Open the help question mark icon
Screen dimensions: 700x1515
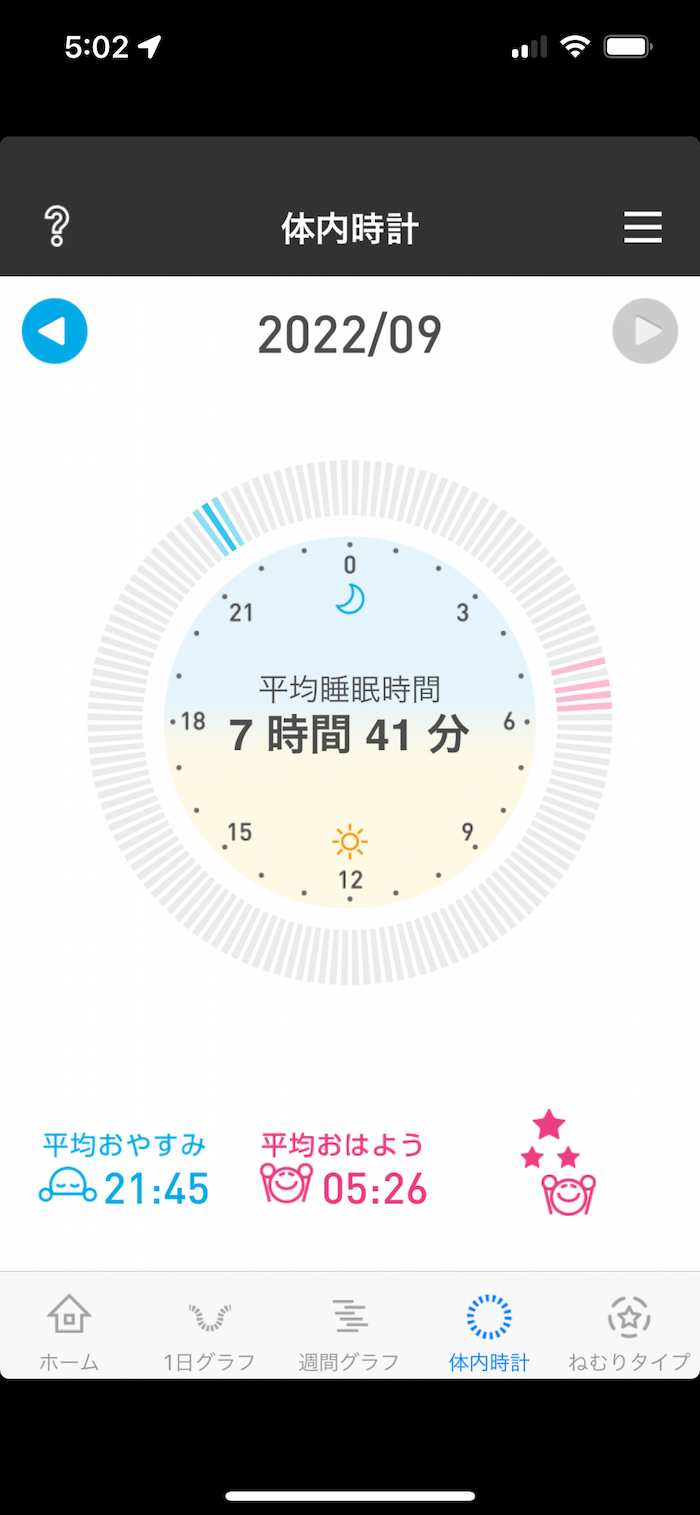coord(57,228)
